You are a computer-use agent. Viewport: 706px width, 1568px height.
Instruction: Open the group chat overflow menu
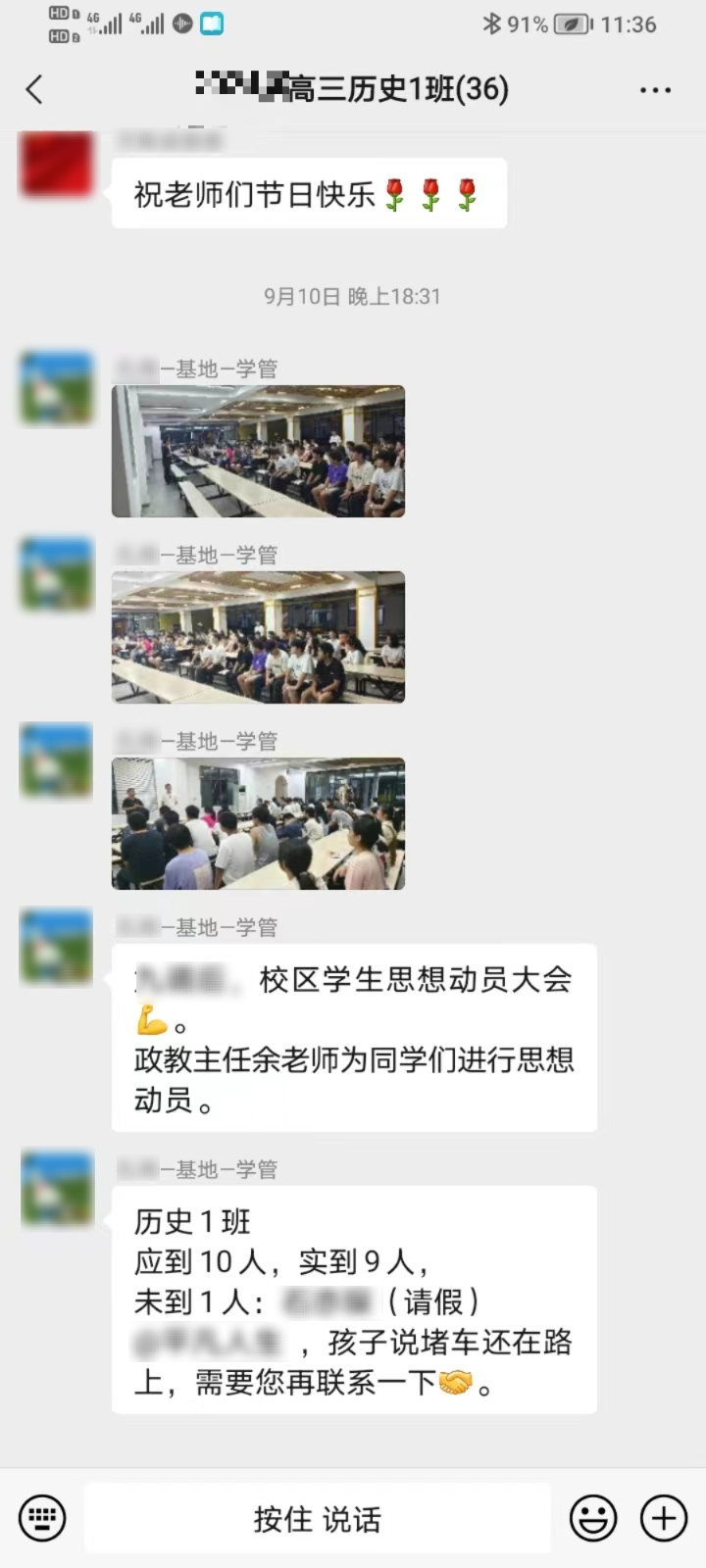[655, 89]
